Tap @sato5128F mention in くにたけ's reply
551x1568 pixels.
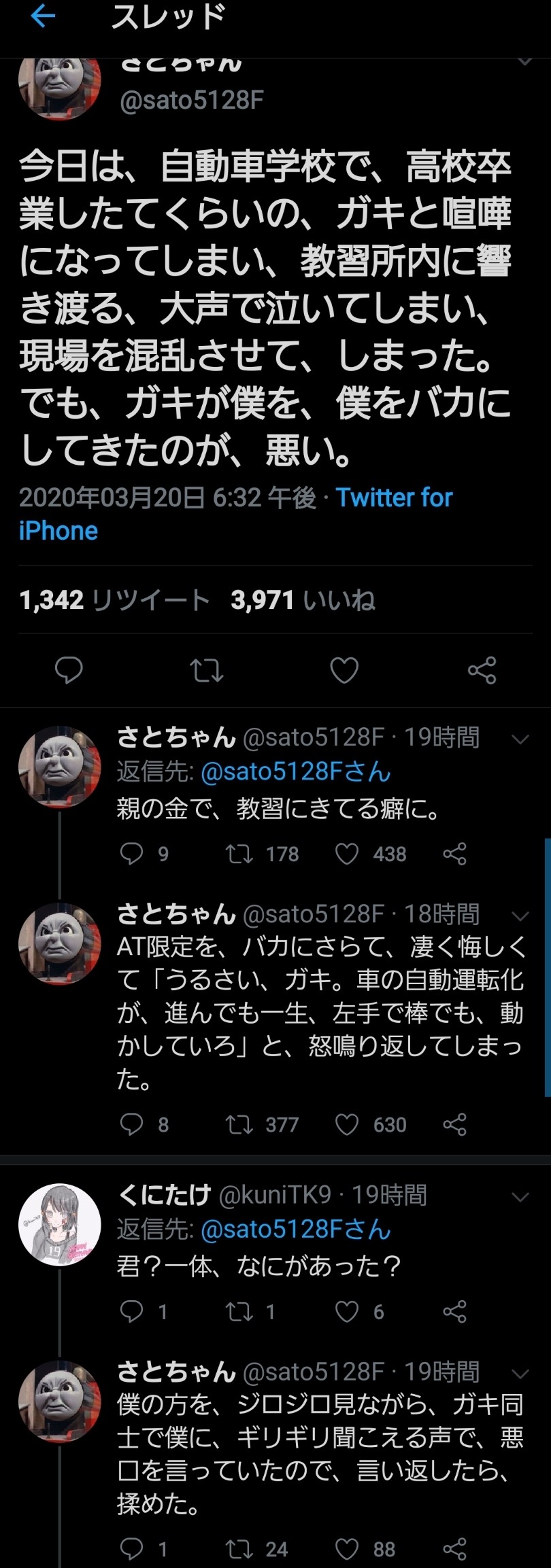coord(295,1229)
